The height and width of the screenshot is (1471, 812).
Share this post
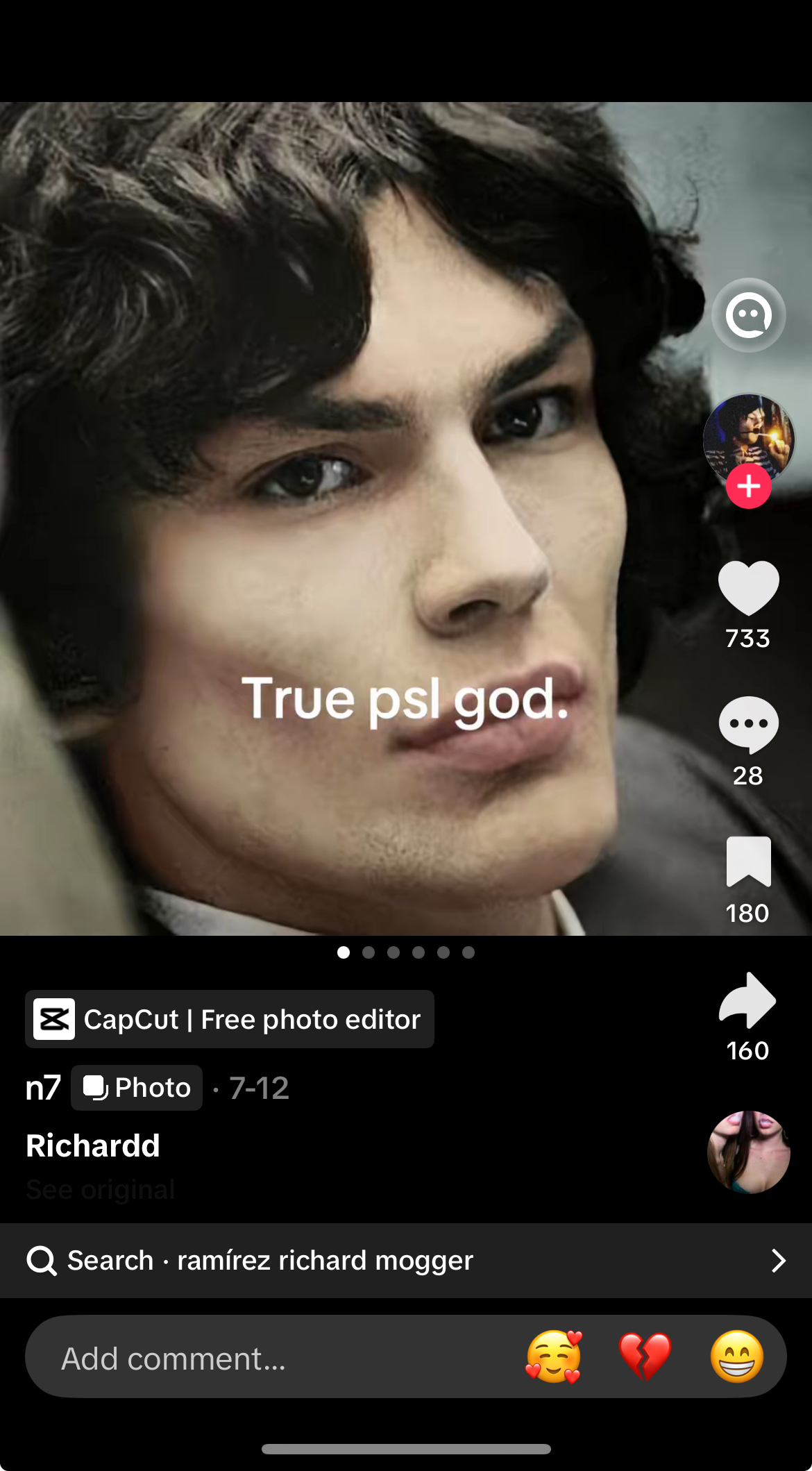click(x=748, y=1000)
